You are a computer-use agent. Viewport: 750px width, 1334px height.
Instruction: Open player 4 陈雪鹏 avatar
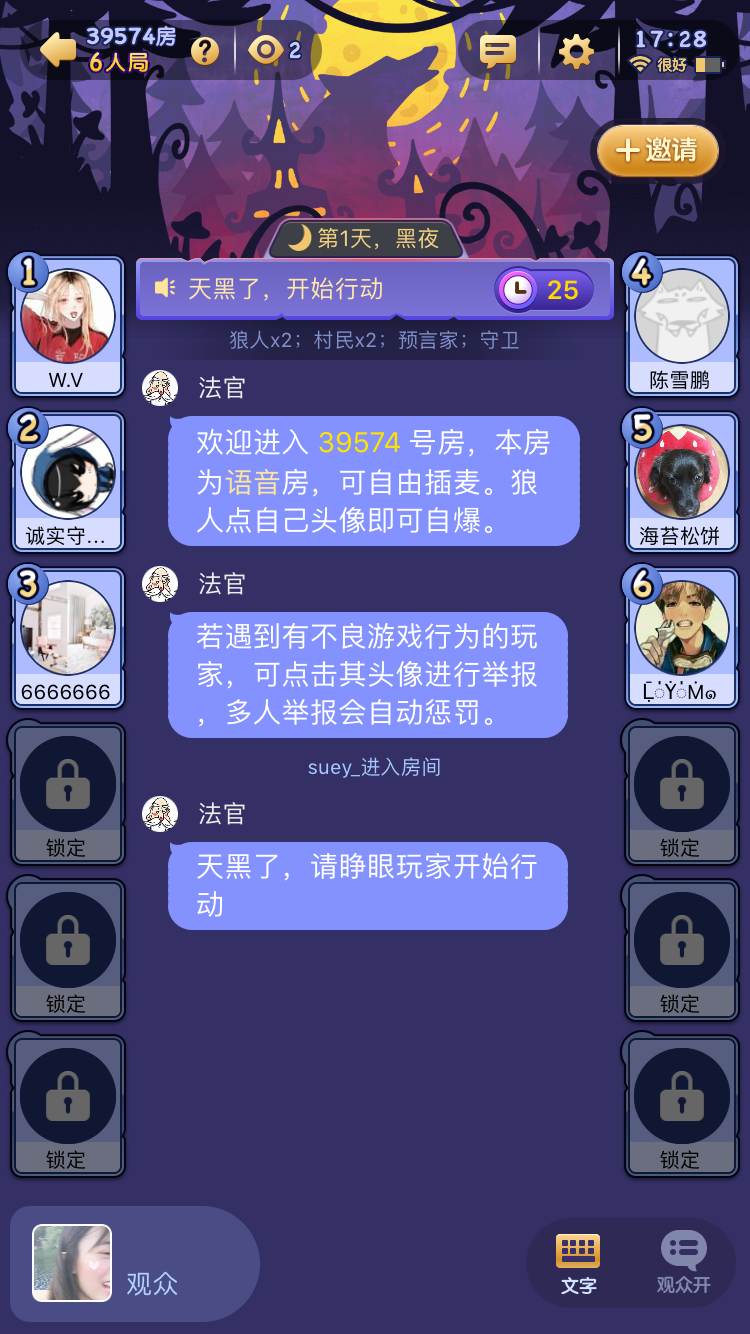click(681, 317)
